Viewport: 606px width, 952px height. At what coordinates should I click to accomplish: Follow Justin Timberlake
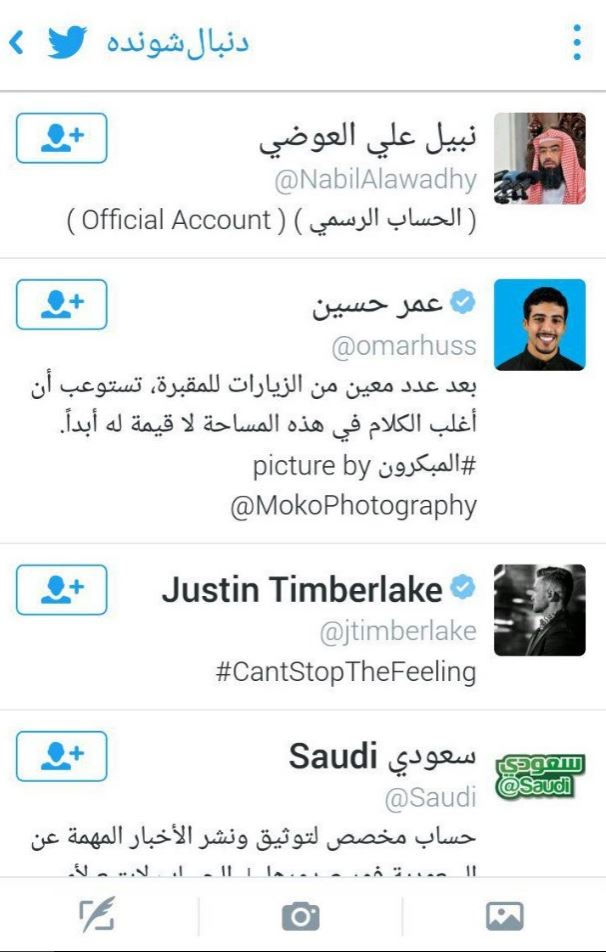[61, 590]
